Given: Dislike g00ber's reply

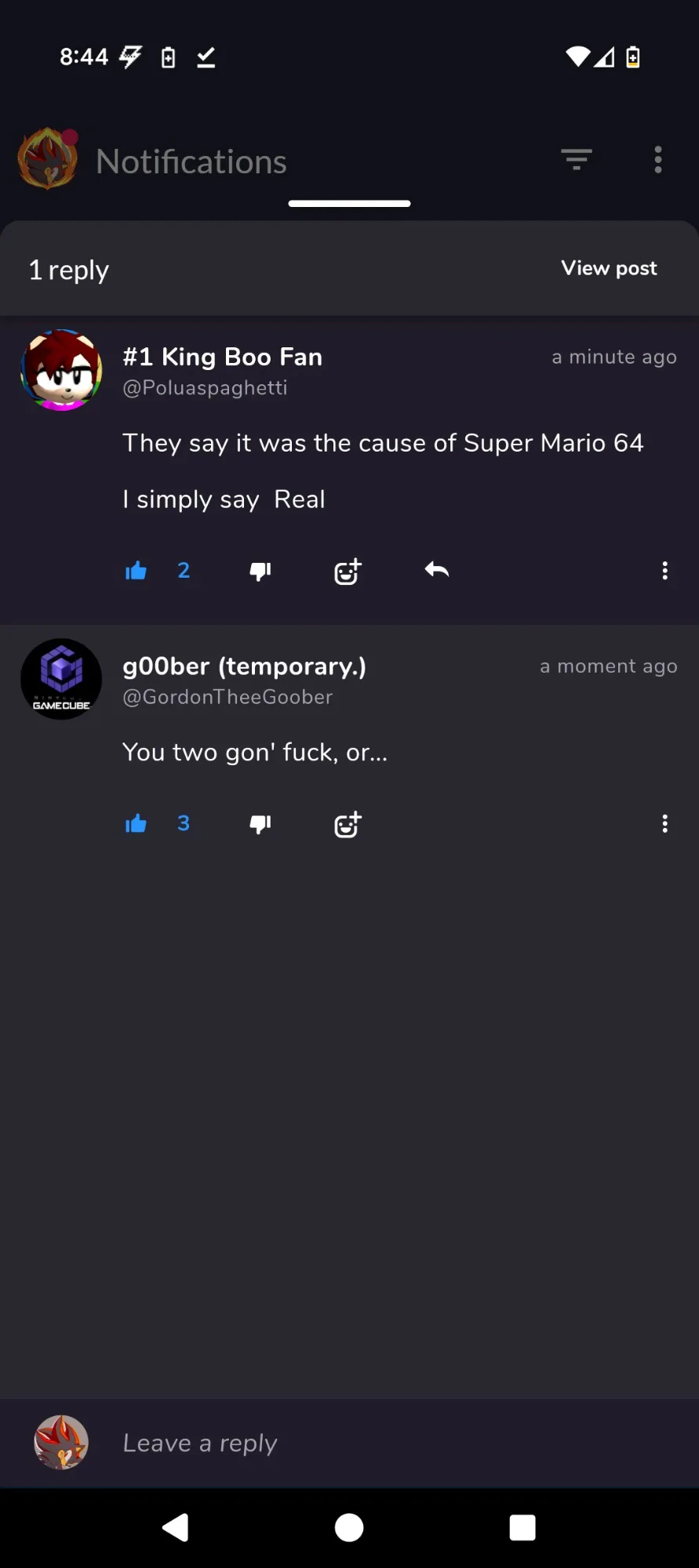Looking at the screenshot, I should 260,824.
